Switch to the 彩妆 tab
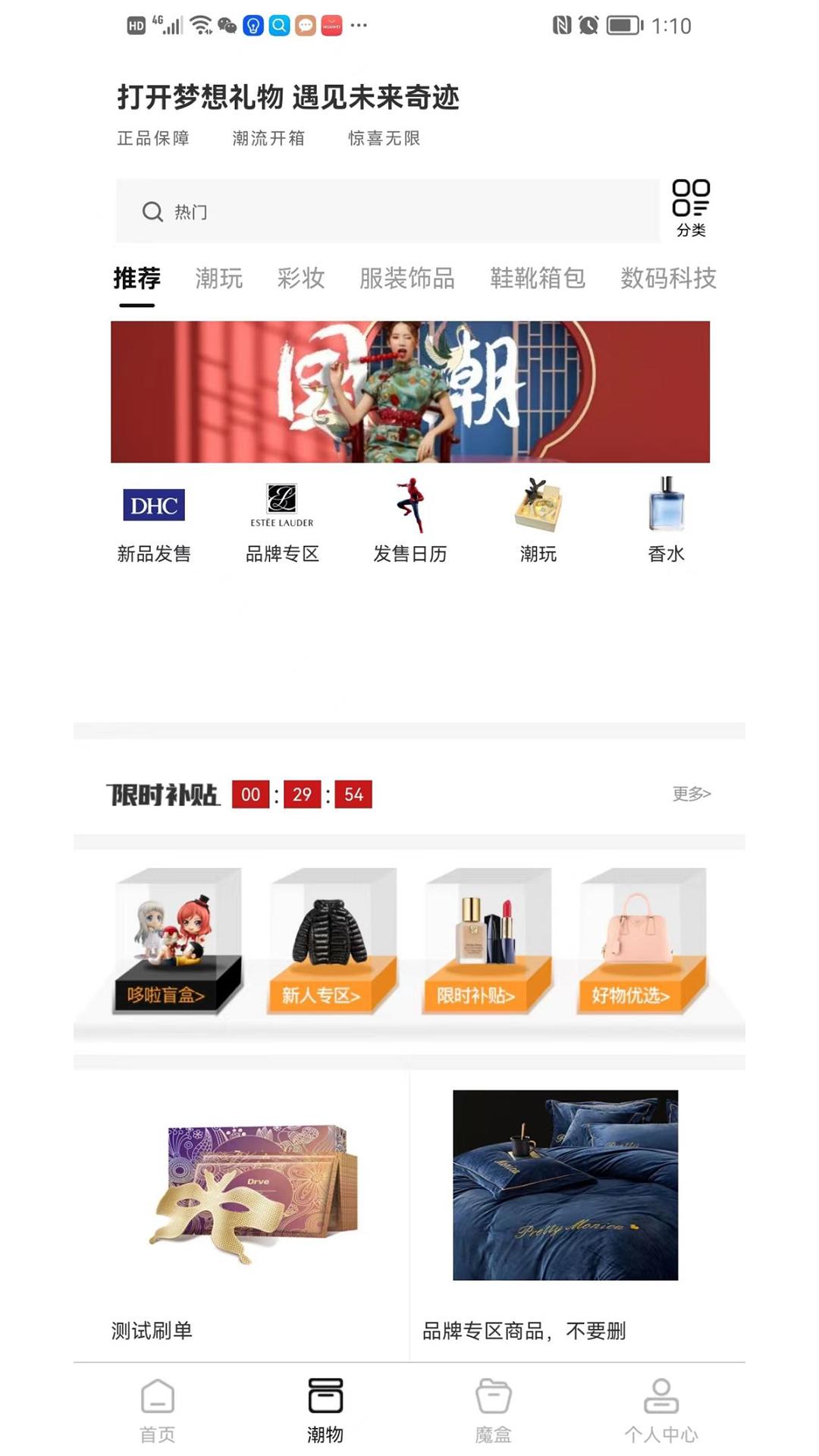 tap(302, 279)
